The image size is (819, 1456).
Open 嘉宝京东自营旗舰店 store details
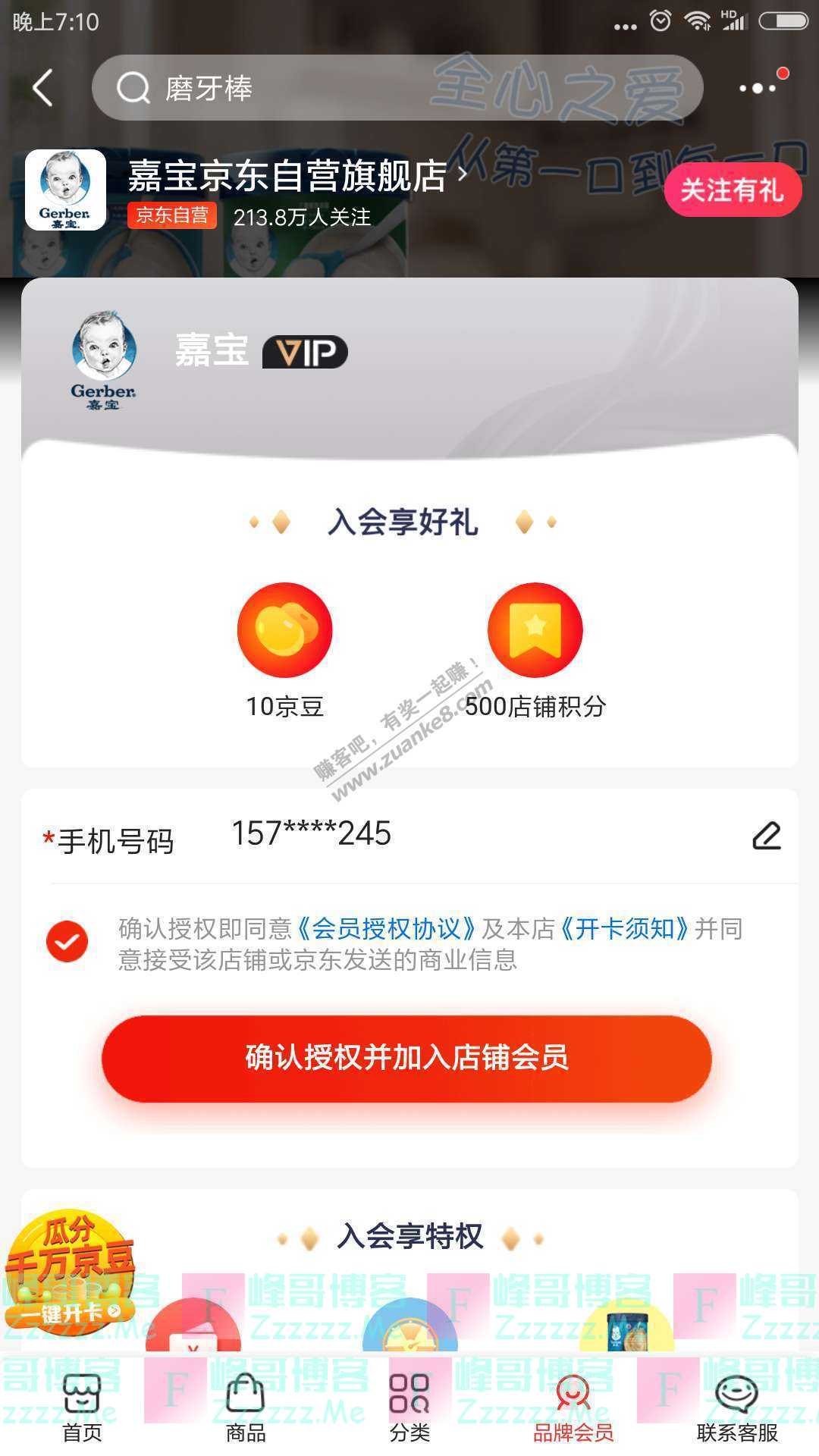click(x=296, y=177)
